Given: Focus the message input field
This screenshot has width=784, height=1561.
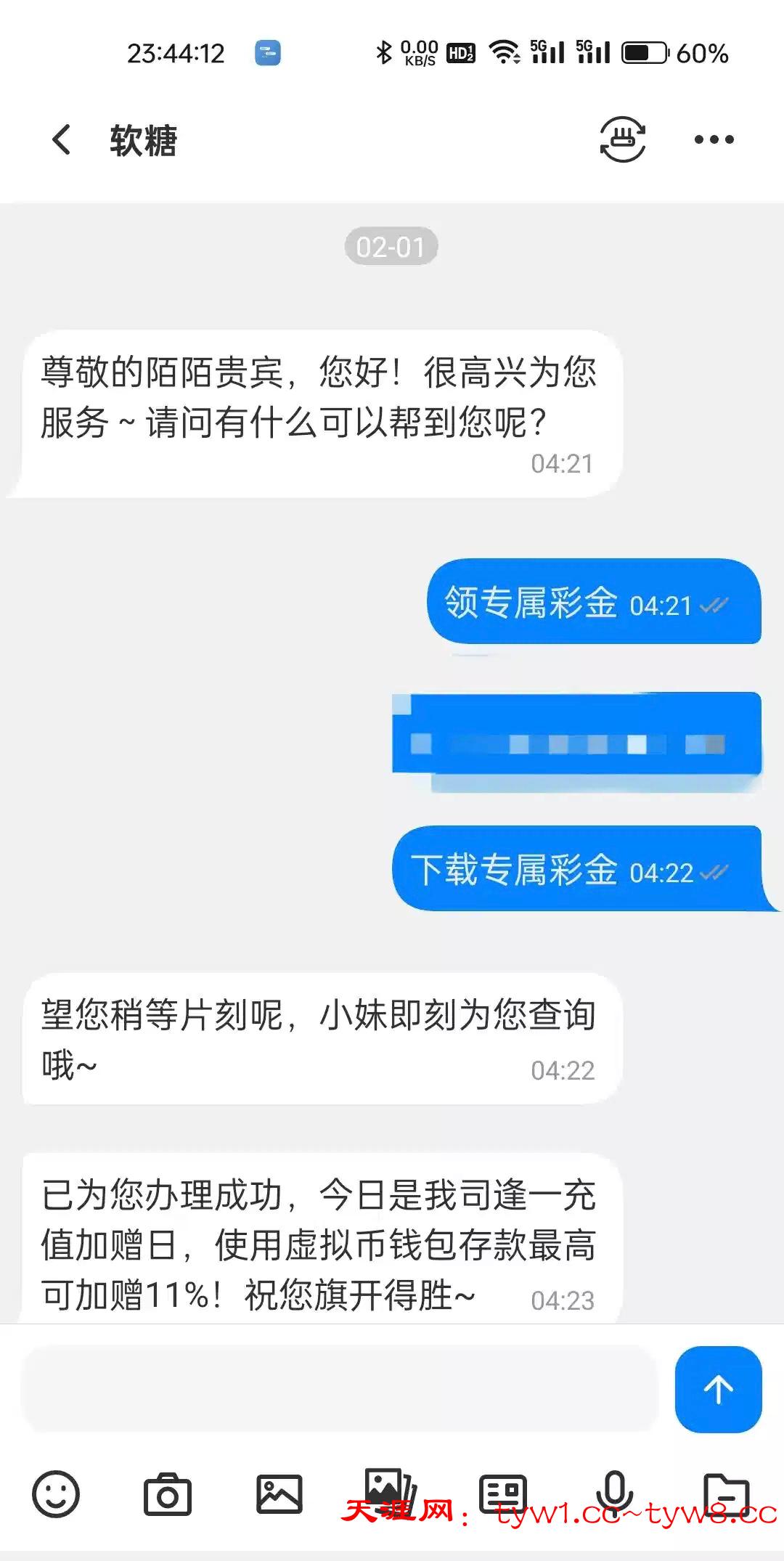Looking at the screenshot, I should click(340, 1388).
